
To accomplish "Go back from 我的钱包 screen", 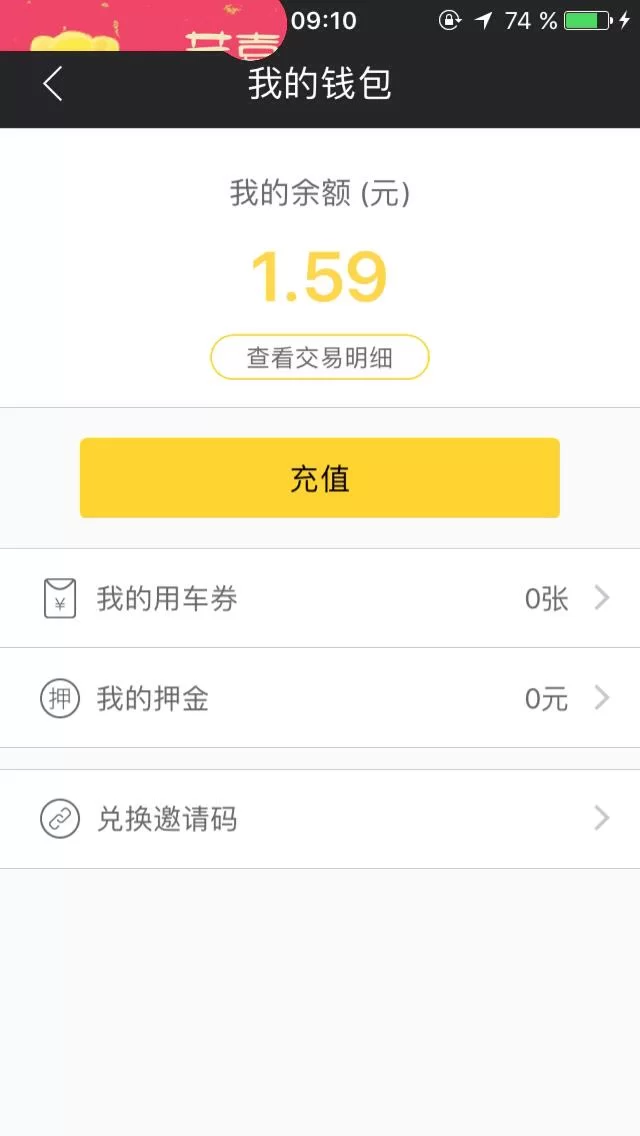I will (x=53, y=84).
